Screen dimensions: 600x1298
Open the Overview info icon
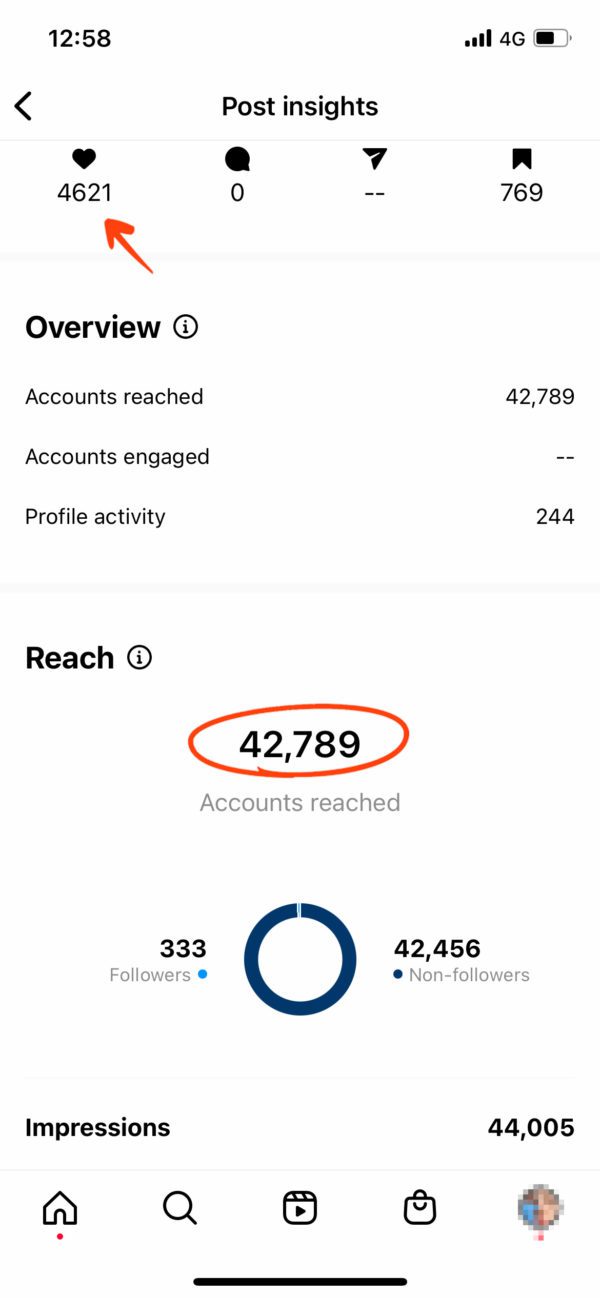coord(185,327)
